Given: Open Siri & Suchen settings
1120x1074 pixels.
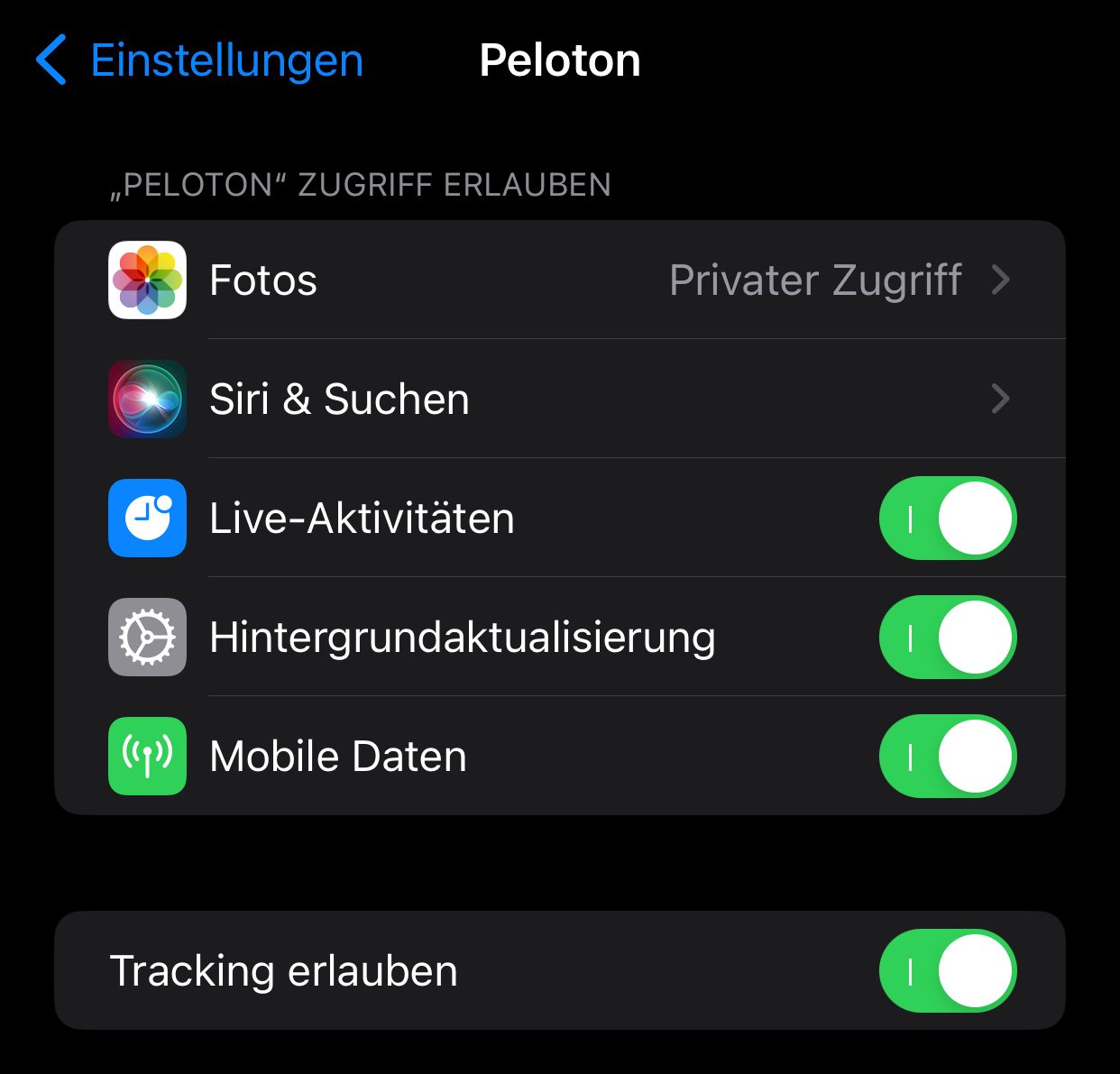Looking at the screenshot, I should pyautogui.click(x=559, y=399).
